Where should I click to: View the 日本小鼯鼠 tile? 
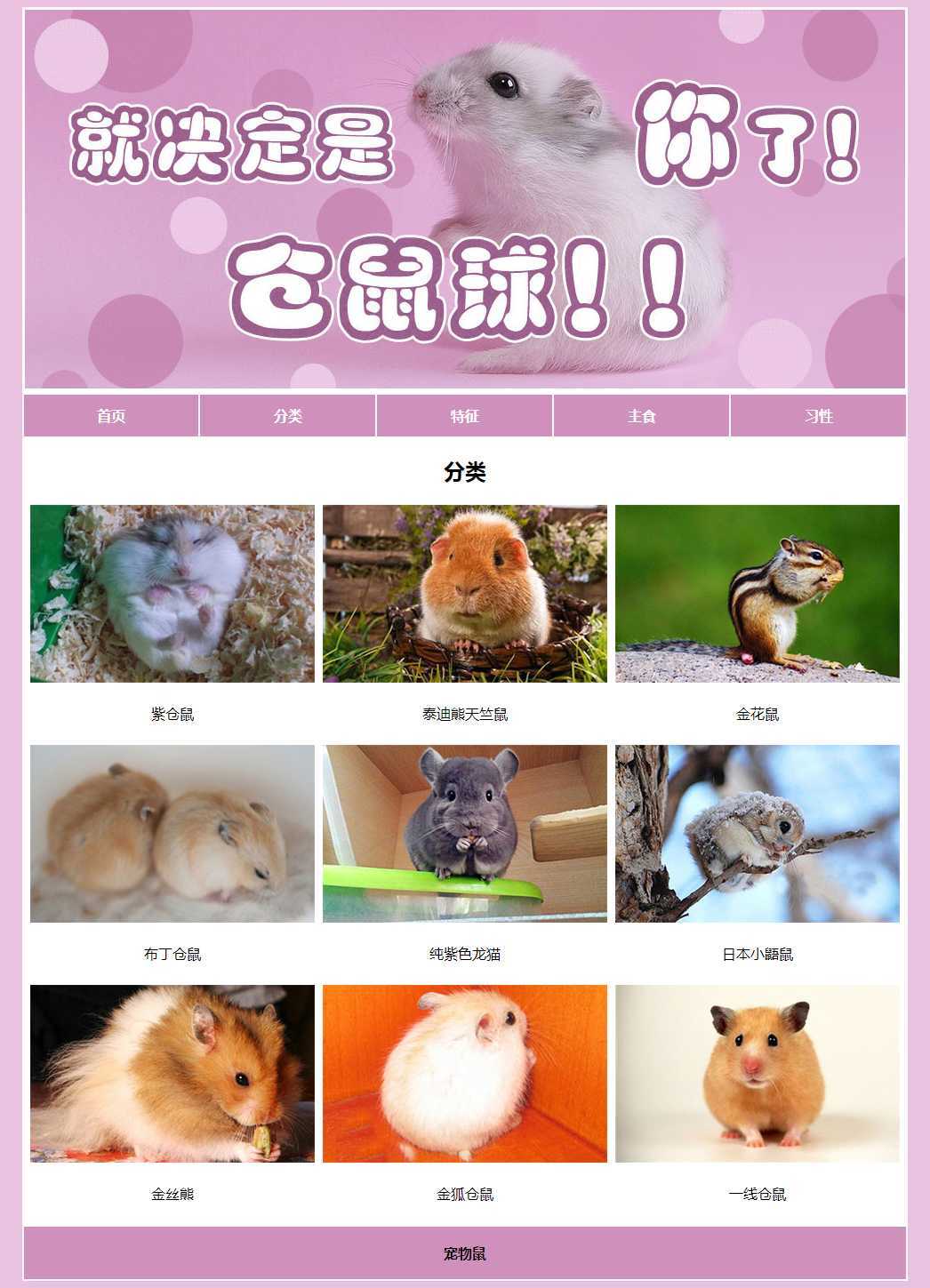coord(758,834)
